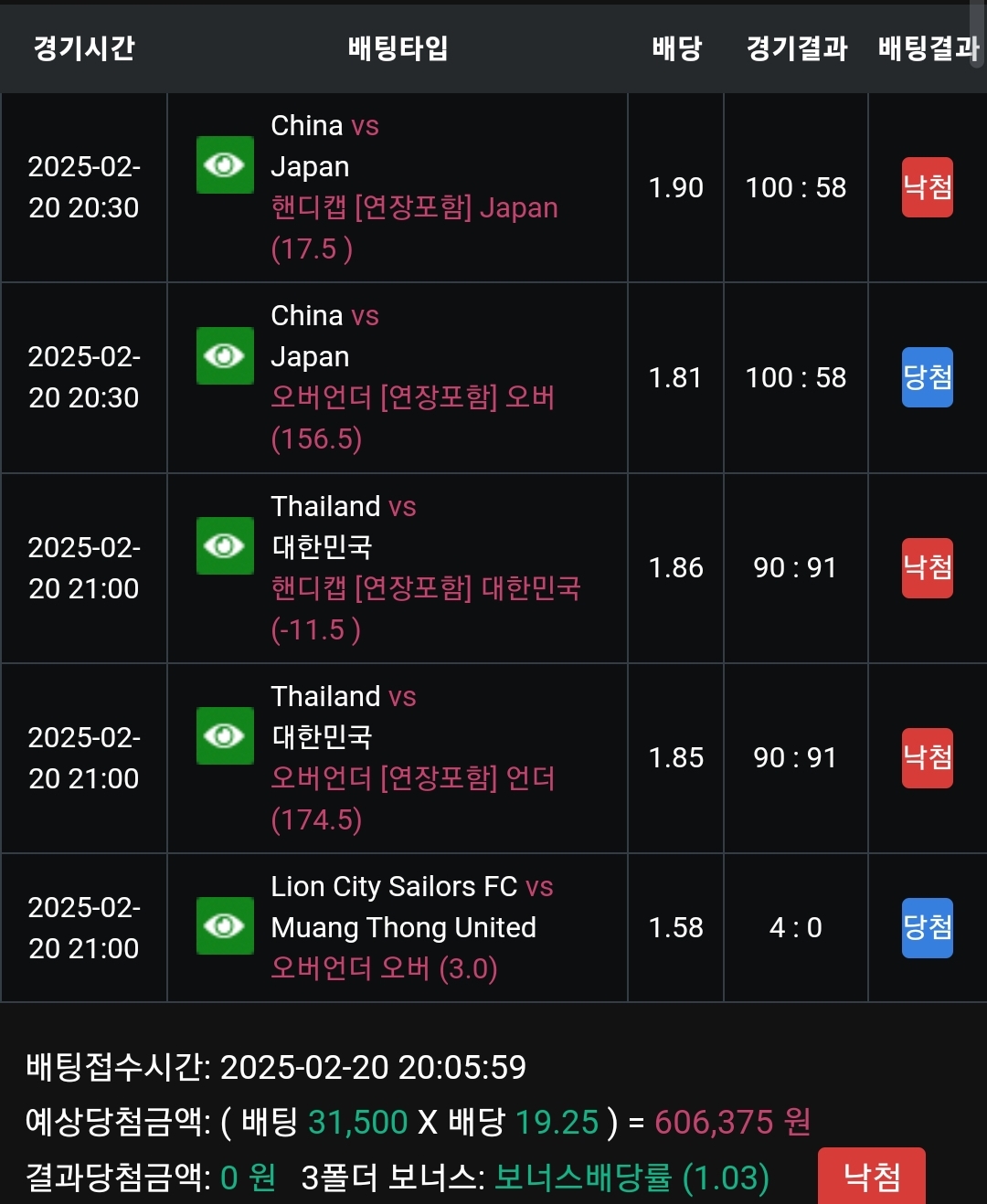
Task: Tap the eye icon for China vs Japan 핸디캡 bet
Action: (225, 165)
